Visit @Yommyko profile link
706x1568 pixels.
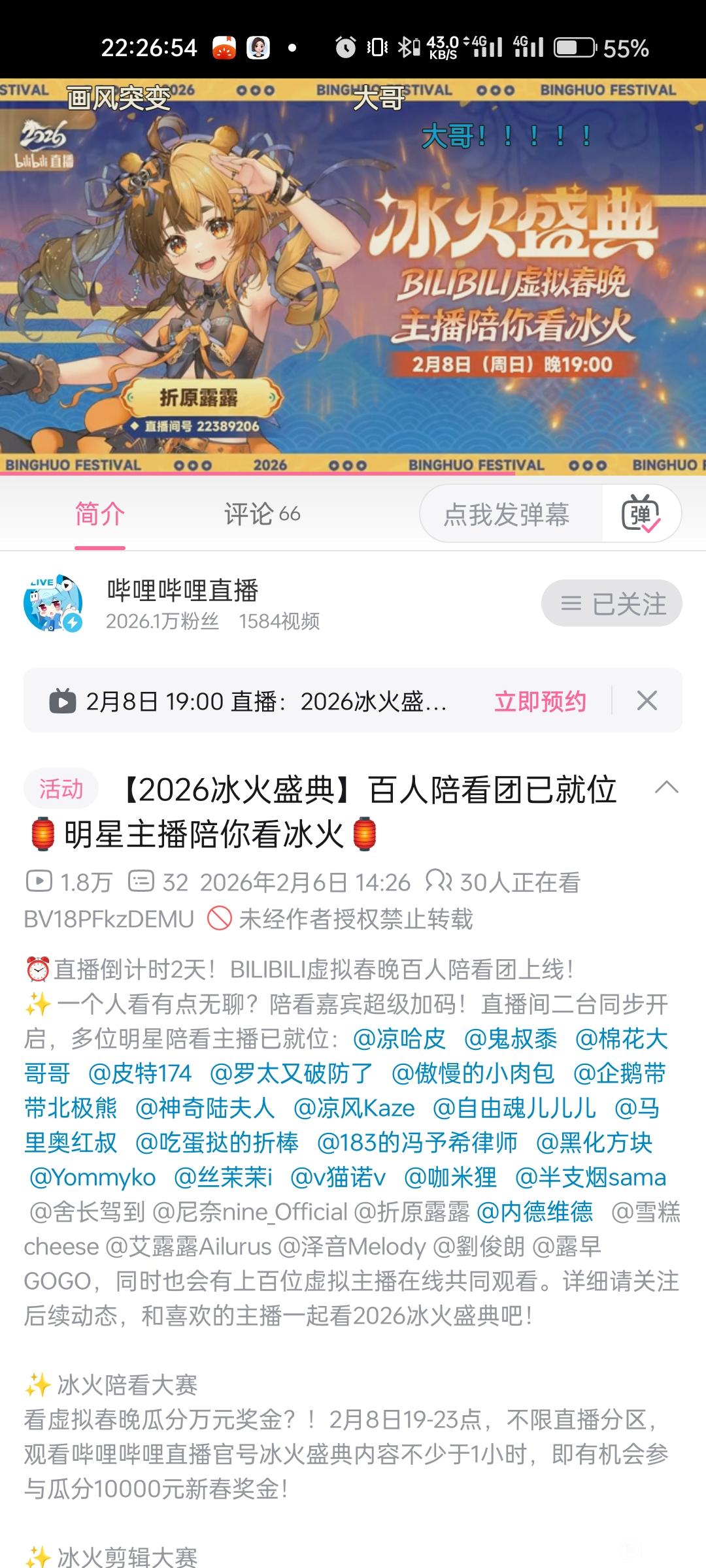[92, 1177]
